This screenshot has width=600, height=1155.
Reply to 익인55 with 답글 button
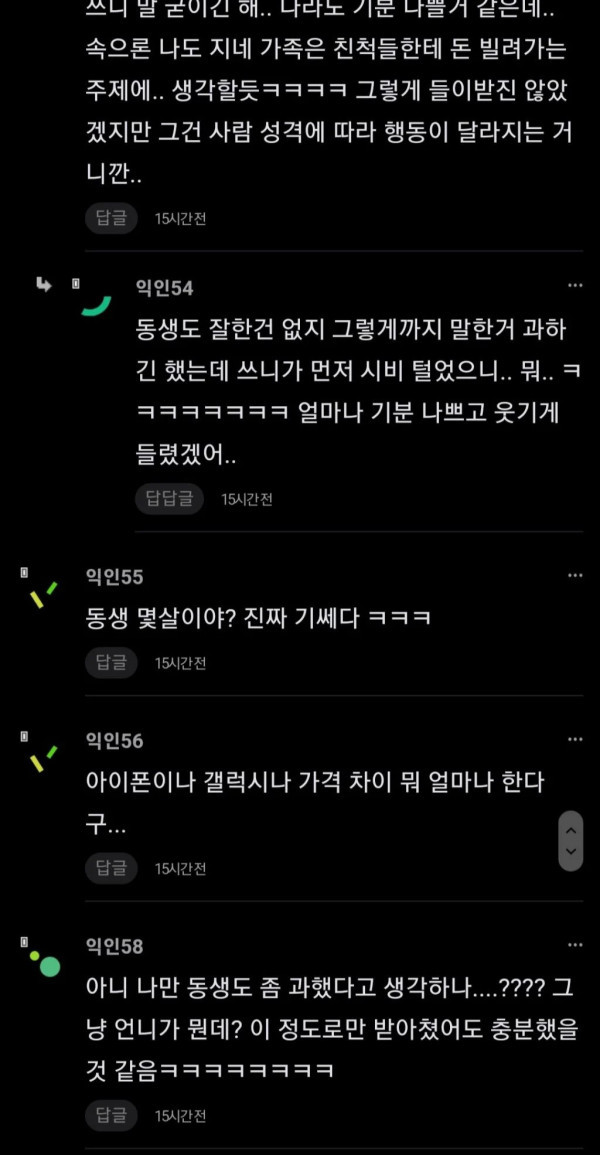(x=111, y=662)
